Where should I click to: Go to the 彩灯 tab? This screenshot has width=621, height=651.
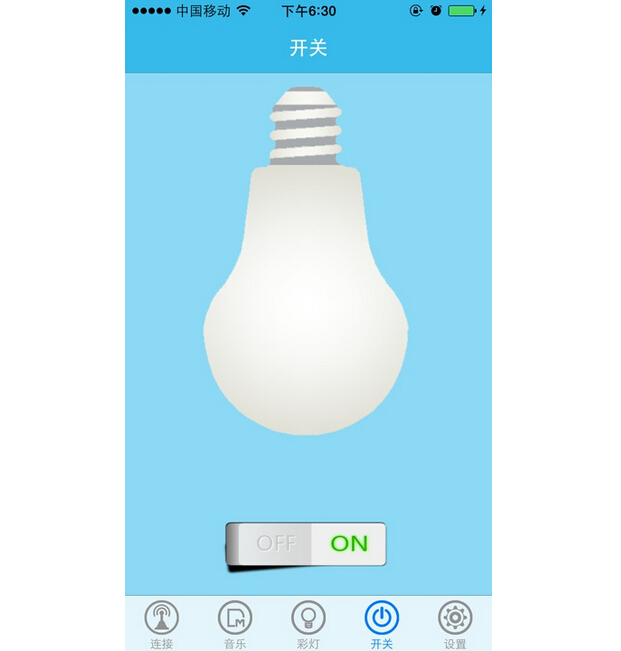coord(308,624)
